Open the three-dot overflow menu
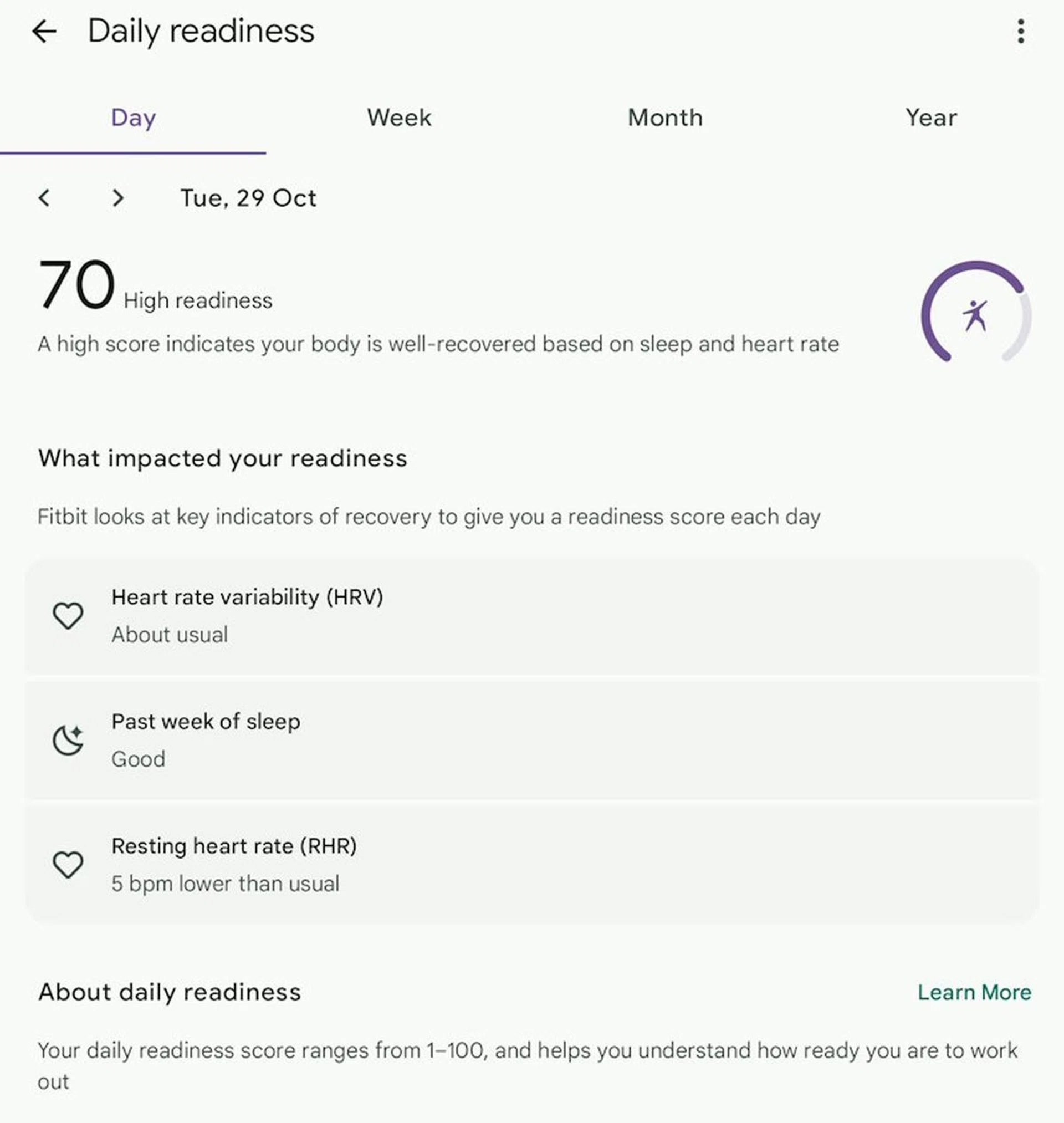Viewport: 1064px width, 1123px height. click(1020, 31)
